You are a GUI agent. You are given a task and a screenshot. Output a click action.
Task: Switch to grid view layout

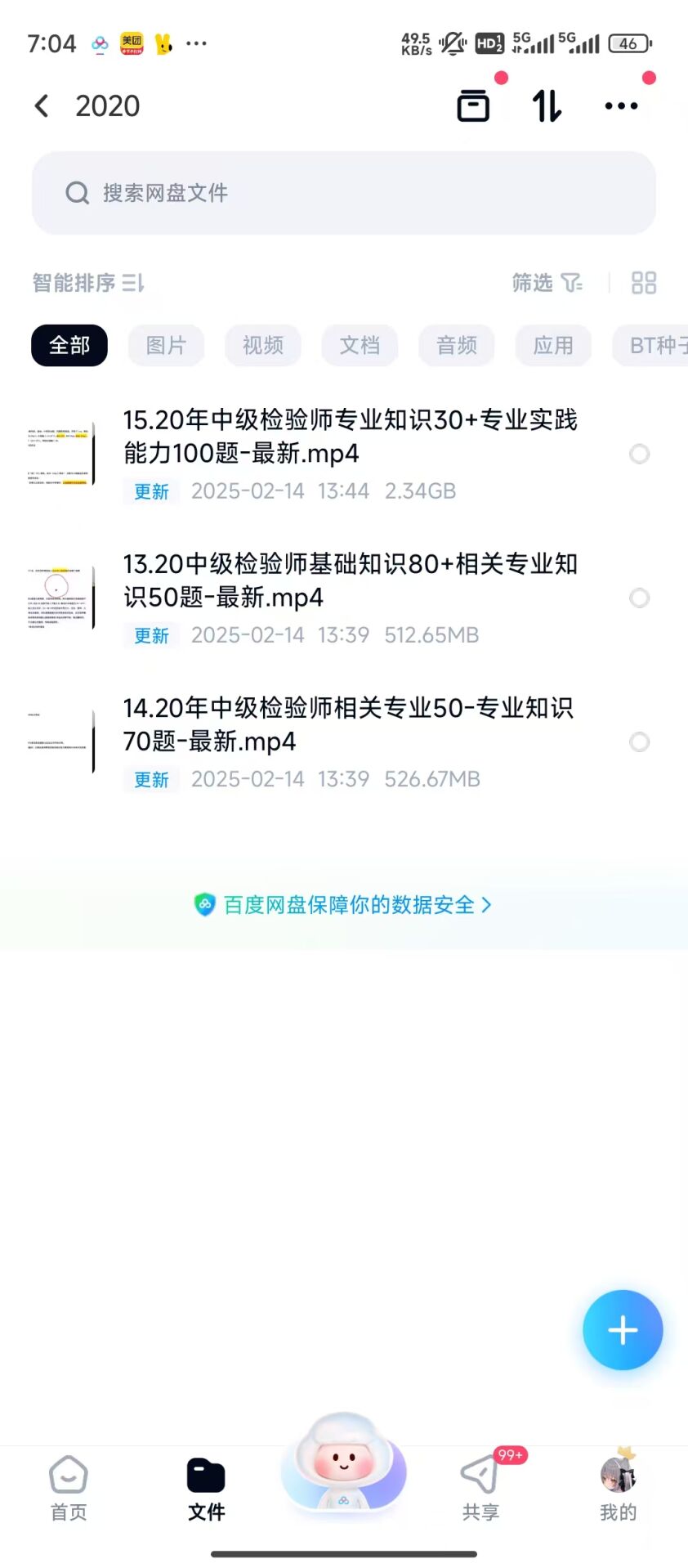pos(644,283)
